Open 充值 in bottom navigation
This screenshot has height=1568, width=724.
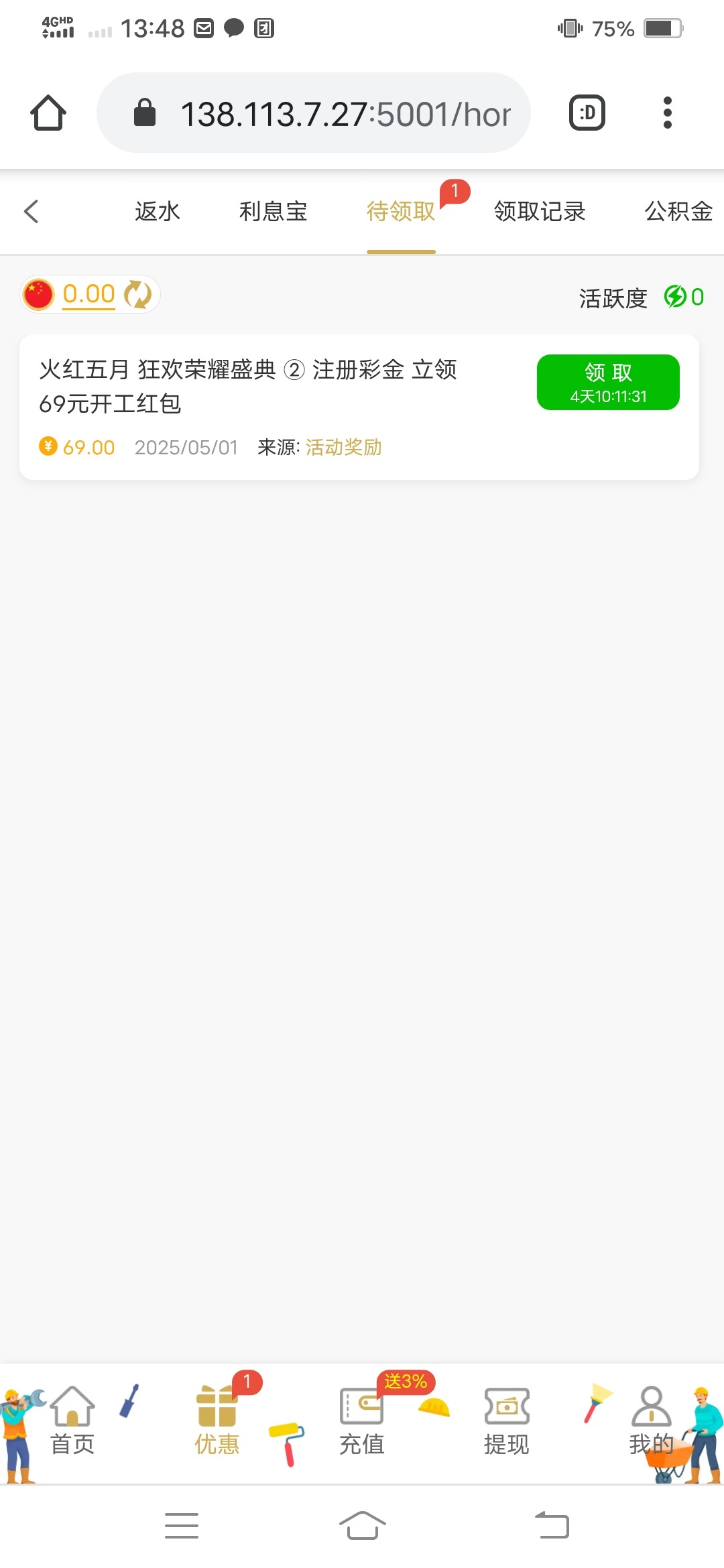[362, 1419]
